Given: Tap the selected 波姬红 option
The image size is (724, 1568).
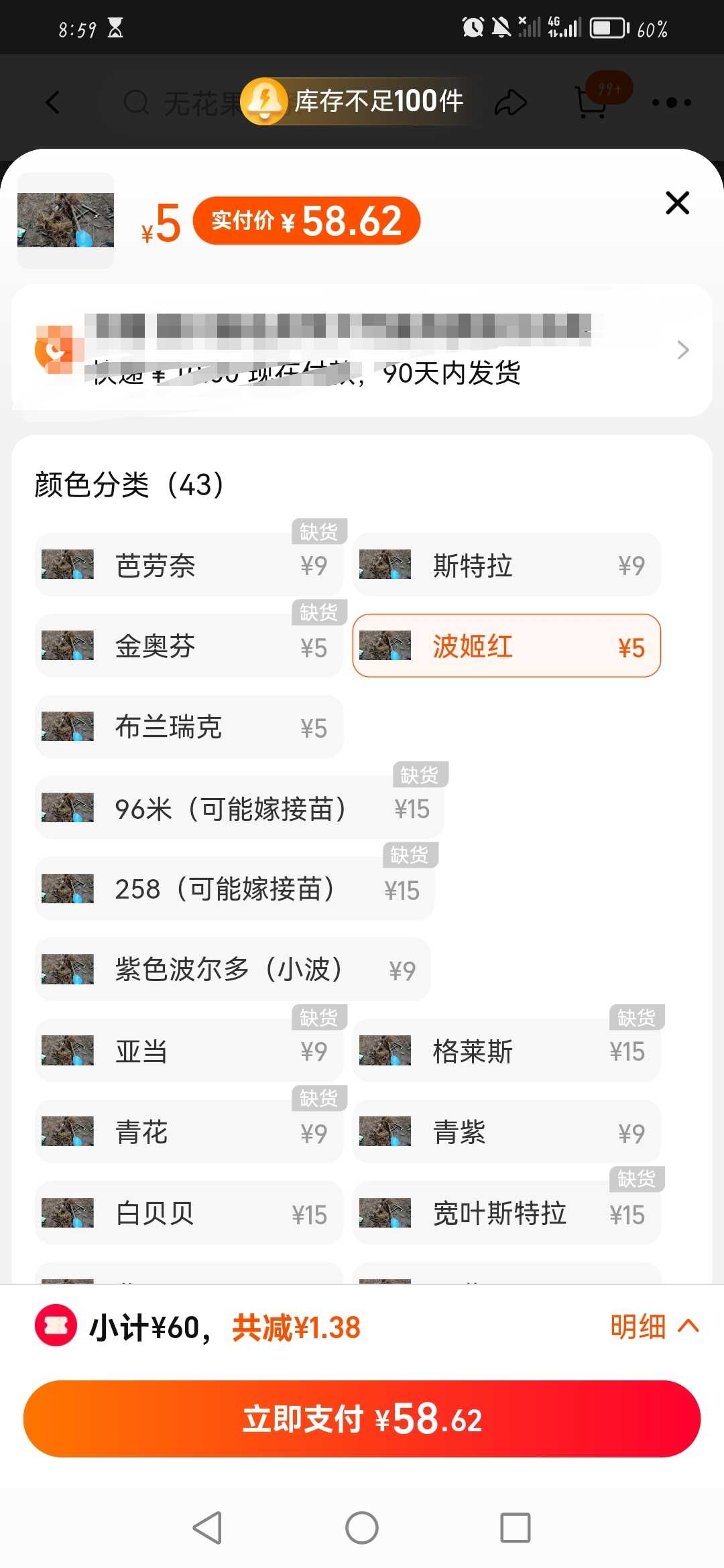Looking at the screenshot, I should [507, 646].
